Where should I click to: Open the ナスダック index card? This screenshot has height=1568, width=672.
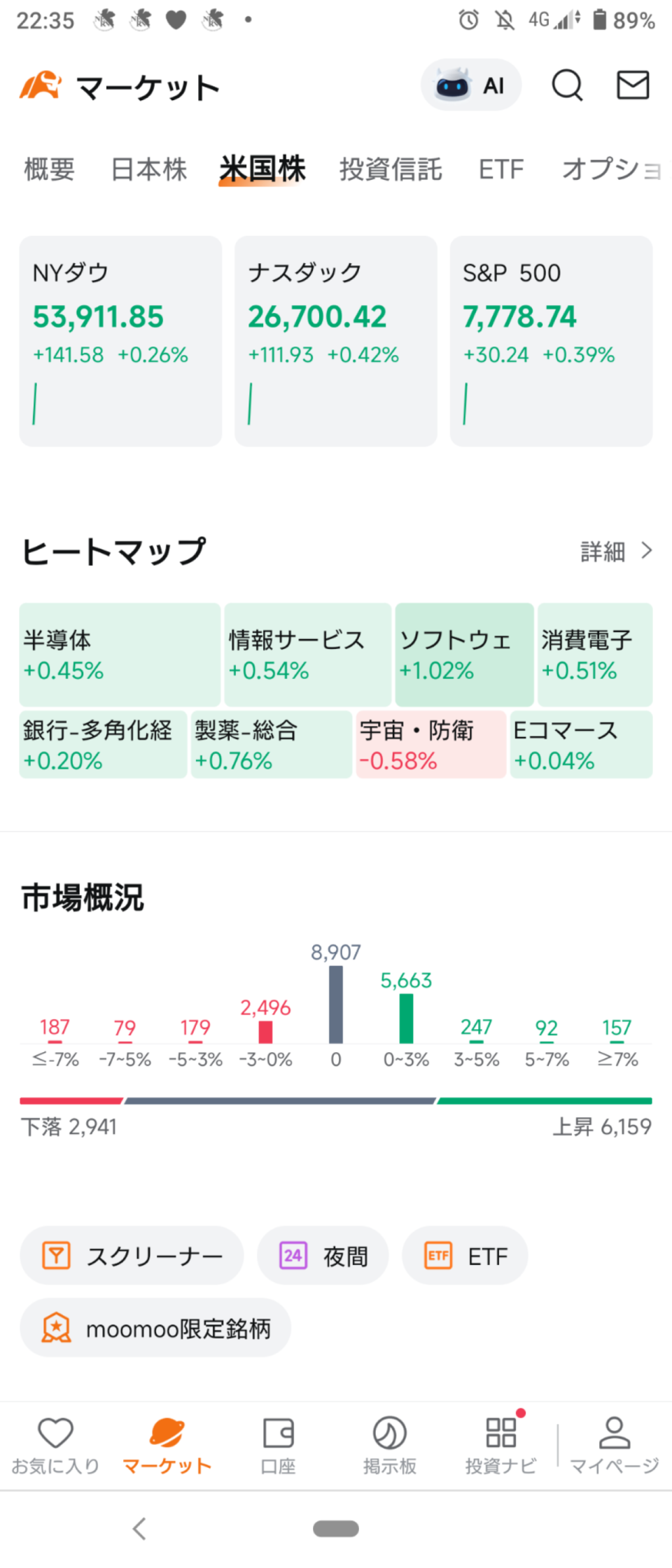coord(336,341)
